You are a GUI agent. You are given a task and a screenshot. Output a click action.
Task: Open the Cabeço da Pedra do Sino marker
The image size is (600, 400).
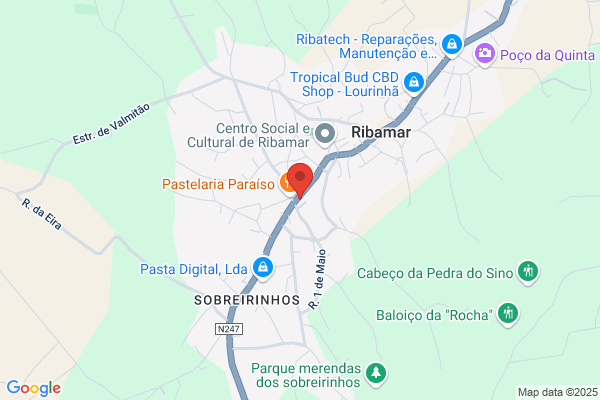click(528, 272)
